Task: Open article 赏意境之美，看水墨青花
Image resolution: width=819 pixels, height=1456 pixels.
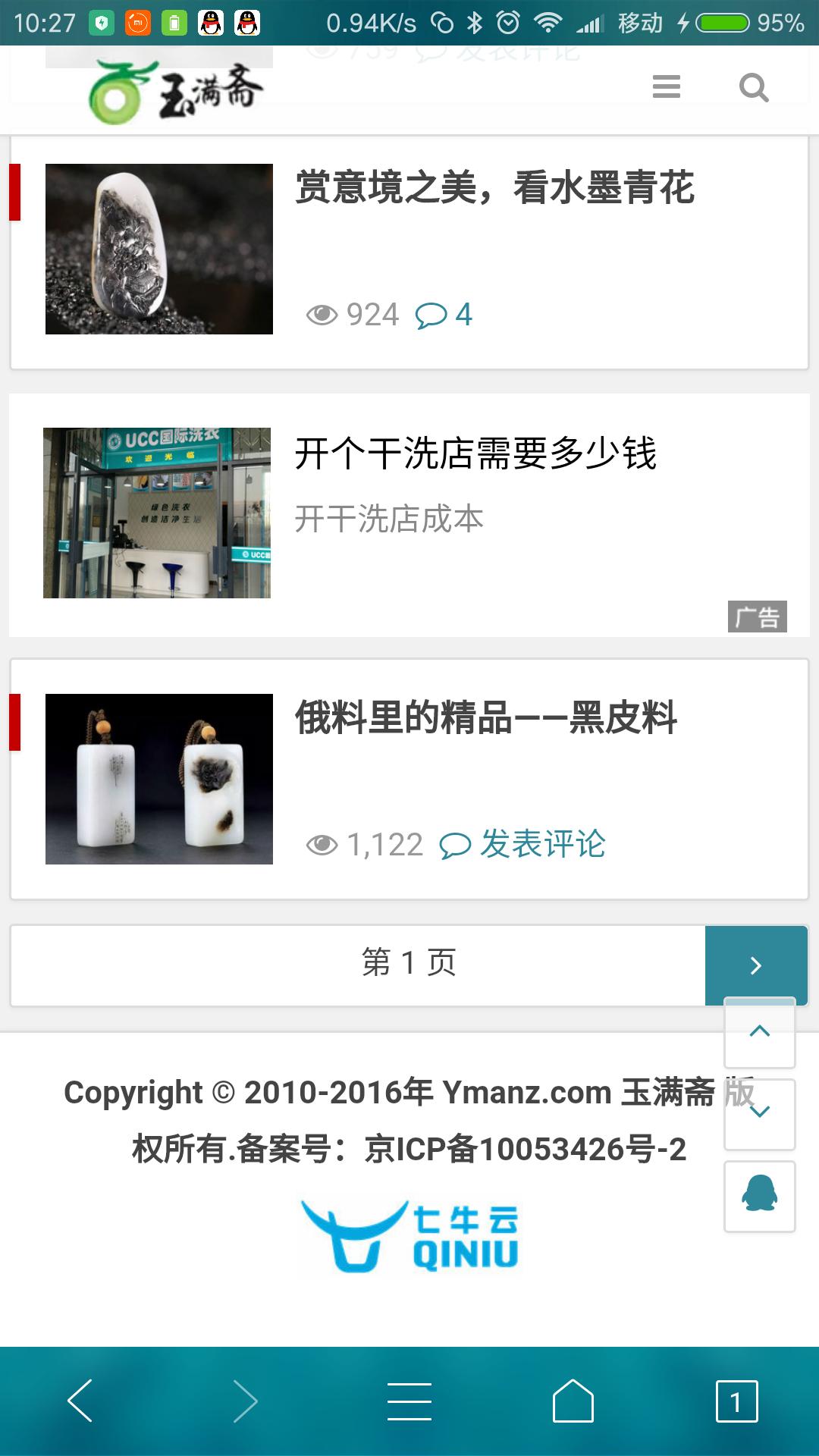Action: click(x=497, y=190)
